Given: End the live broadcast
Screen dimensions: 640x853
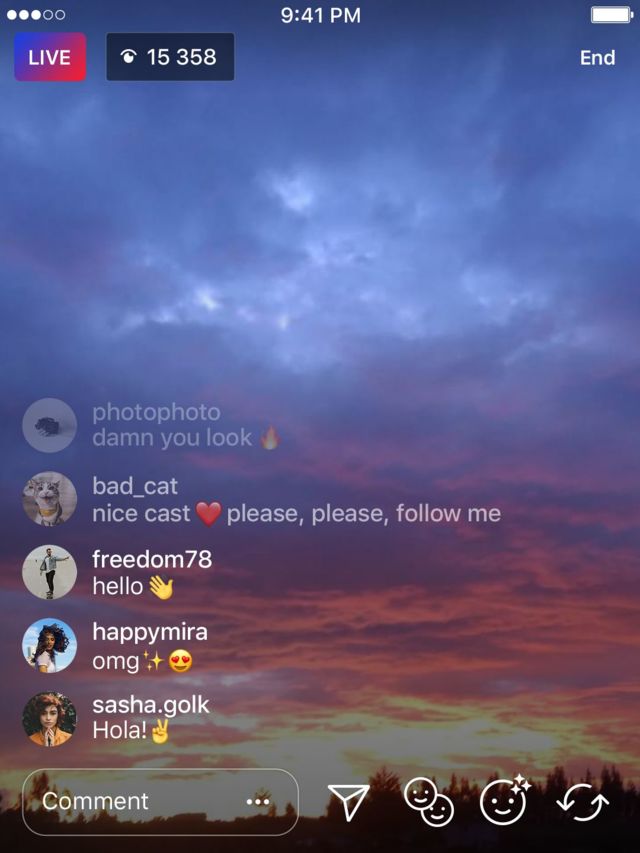Looking at the screenshot, I should click(x=597, y=58).
